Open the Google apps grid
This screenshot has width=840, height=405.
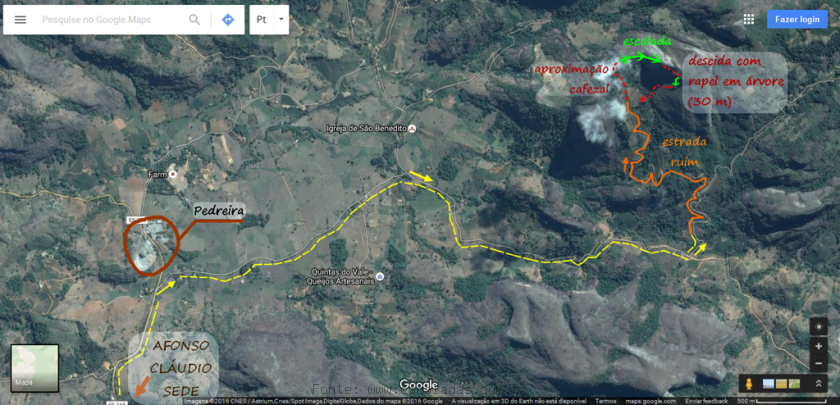tap(749, 19)
